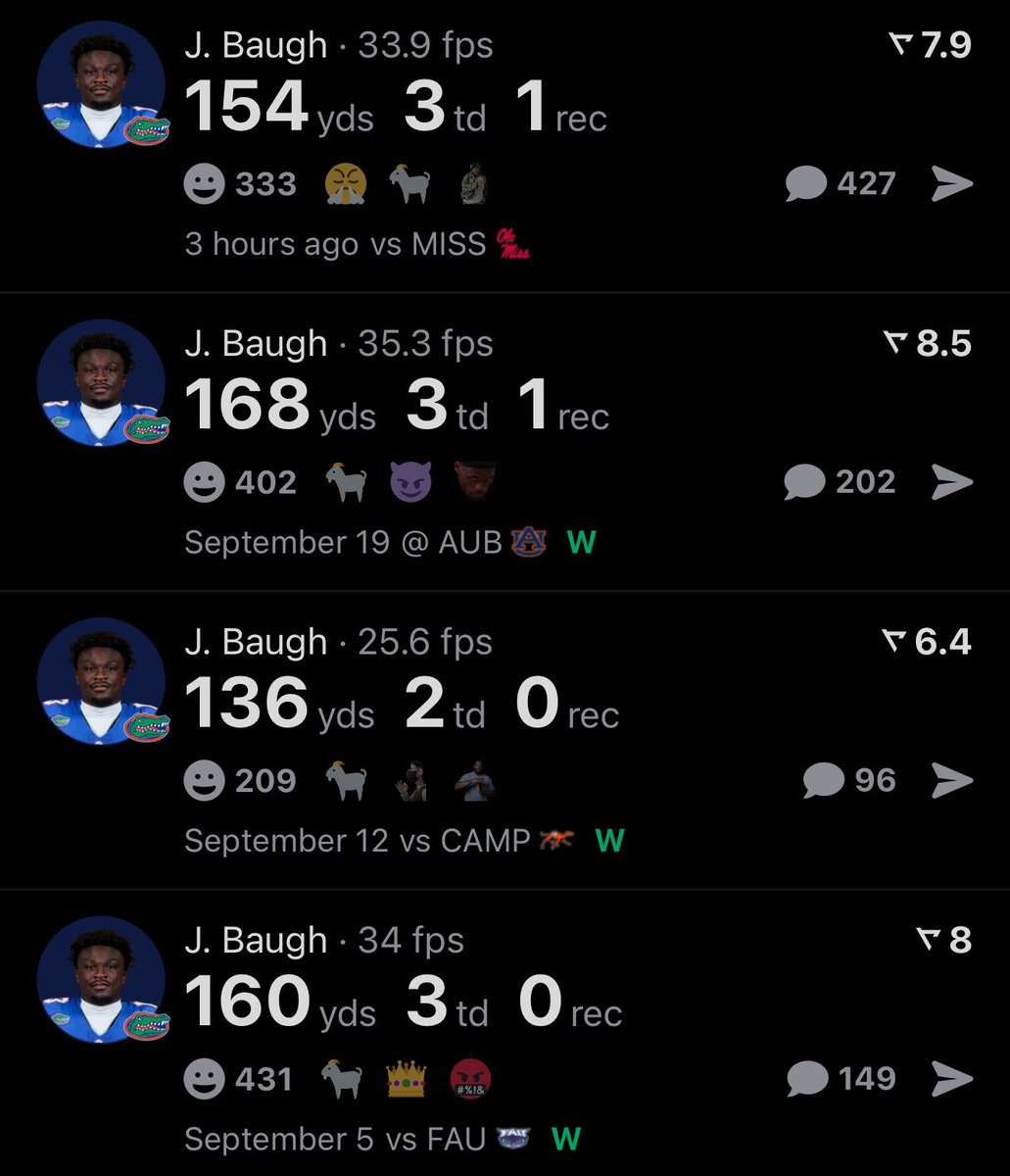
Task: Share the AUB game stat line
Action: pos(951,482)
